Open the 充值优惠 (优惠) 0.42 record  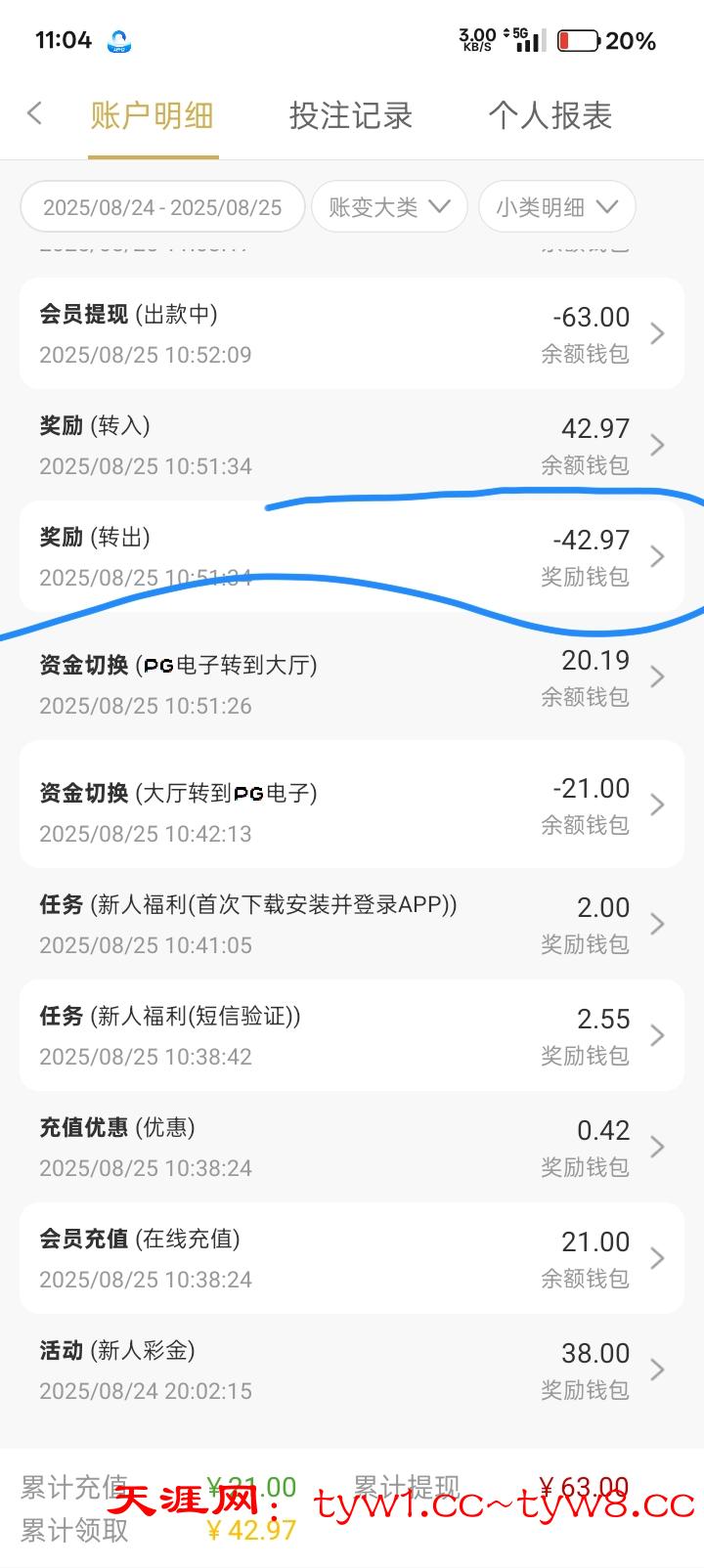point(352,1147)
